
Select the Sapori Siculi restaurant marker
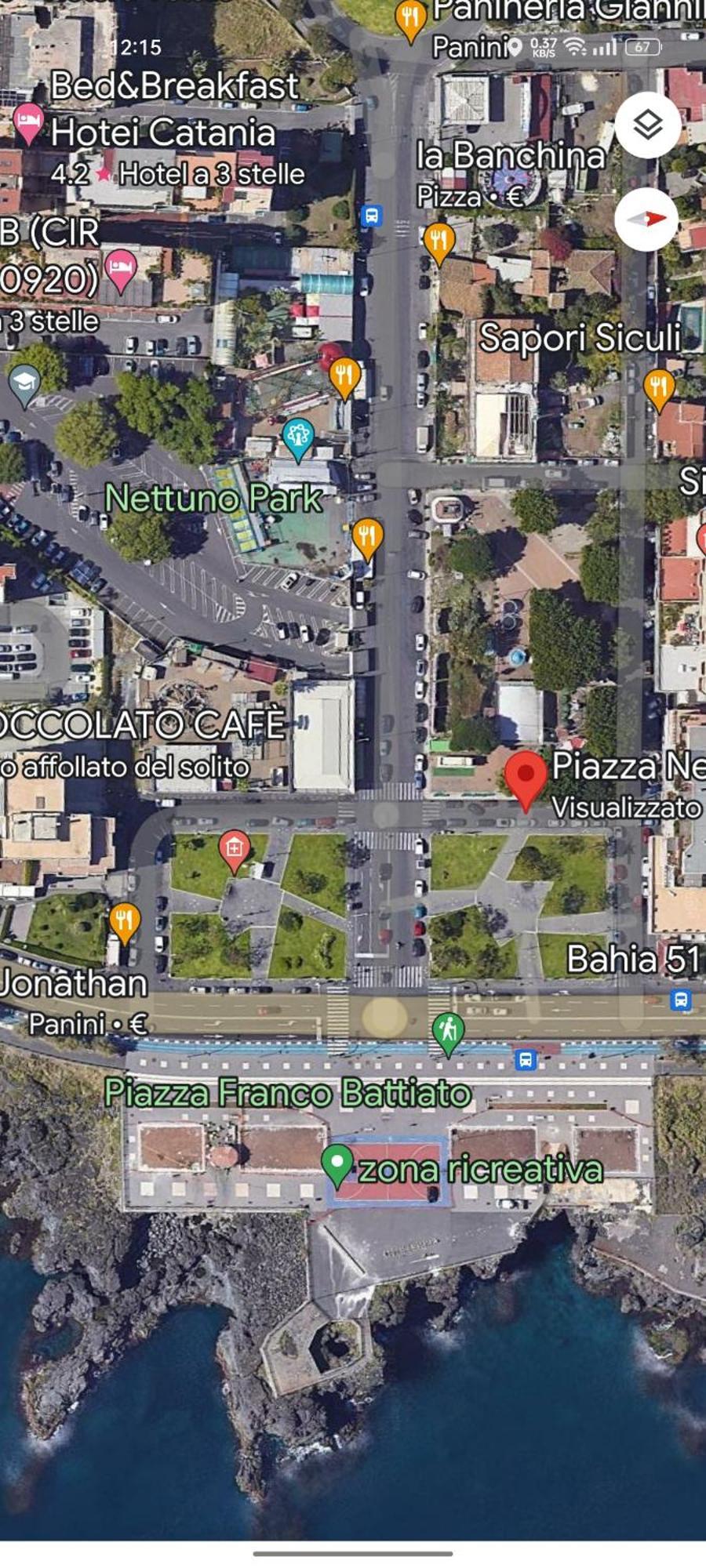[659, 387]
